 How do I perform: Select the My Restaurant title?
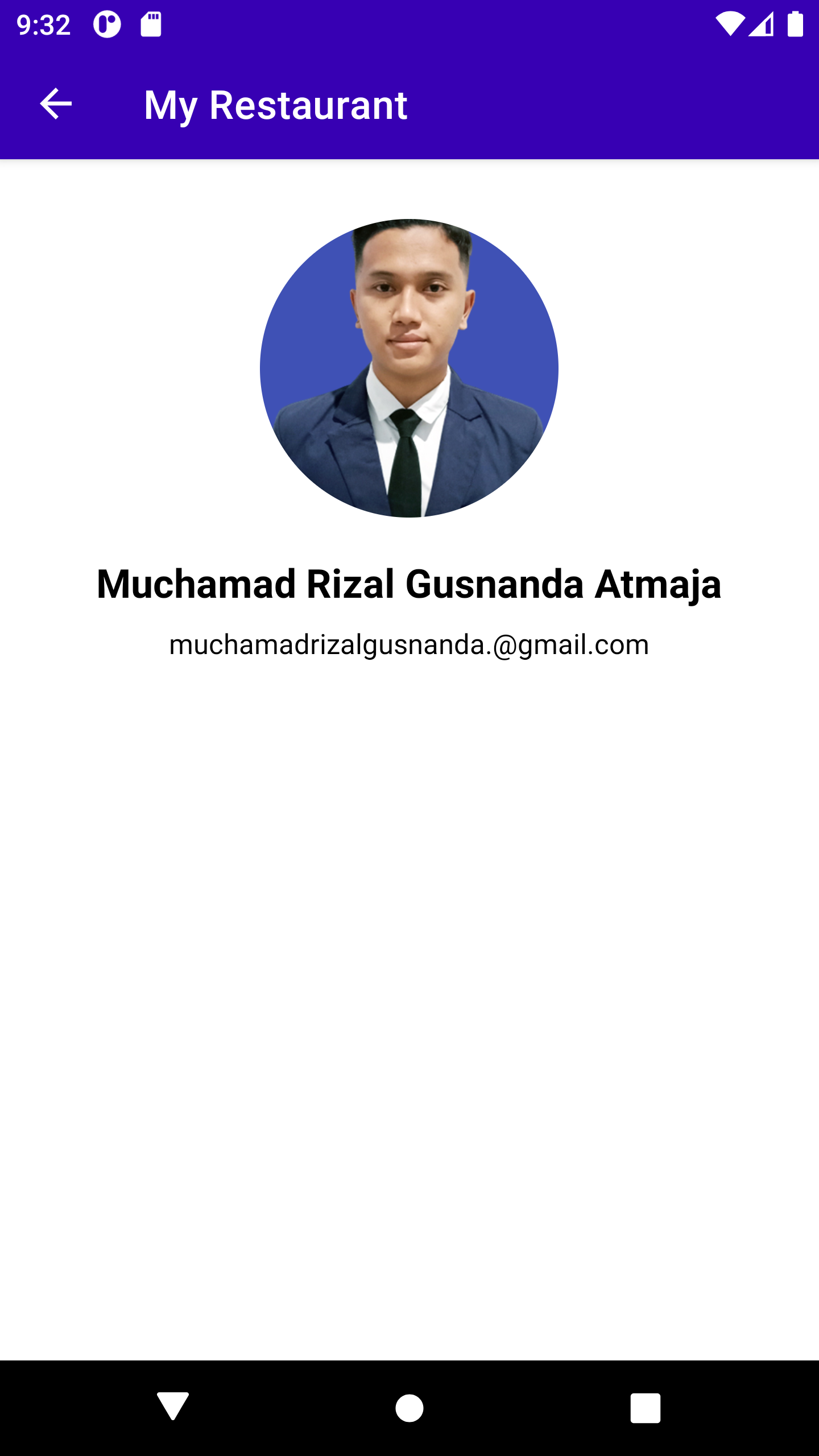click(275, 105)
